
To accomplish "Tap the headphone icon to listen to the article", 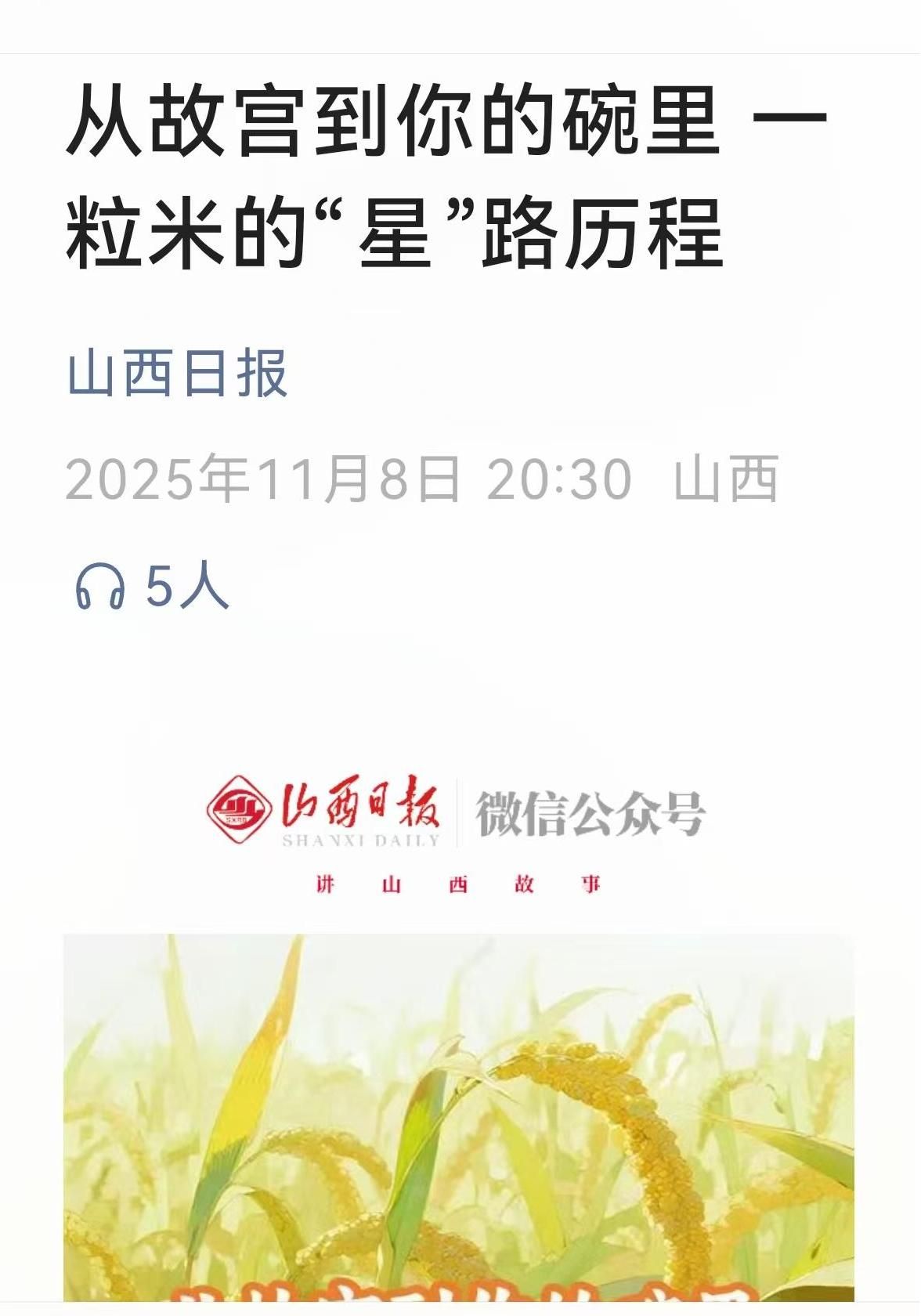I will coord(100,587).
